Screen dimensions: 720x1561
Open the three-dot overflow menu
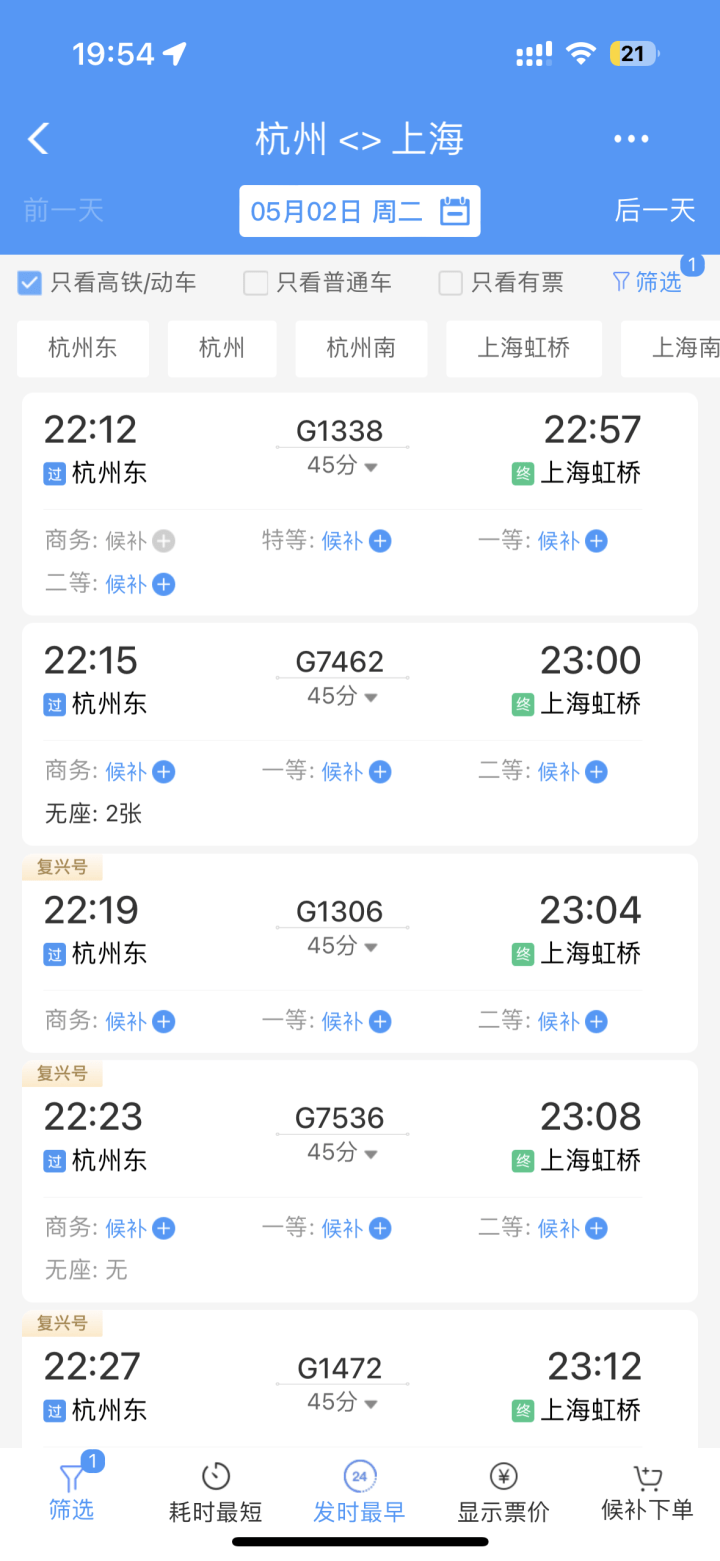(631, 139)
